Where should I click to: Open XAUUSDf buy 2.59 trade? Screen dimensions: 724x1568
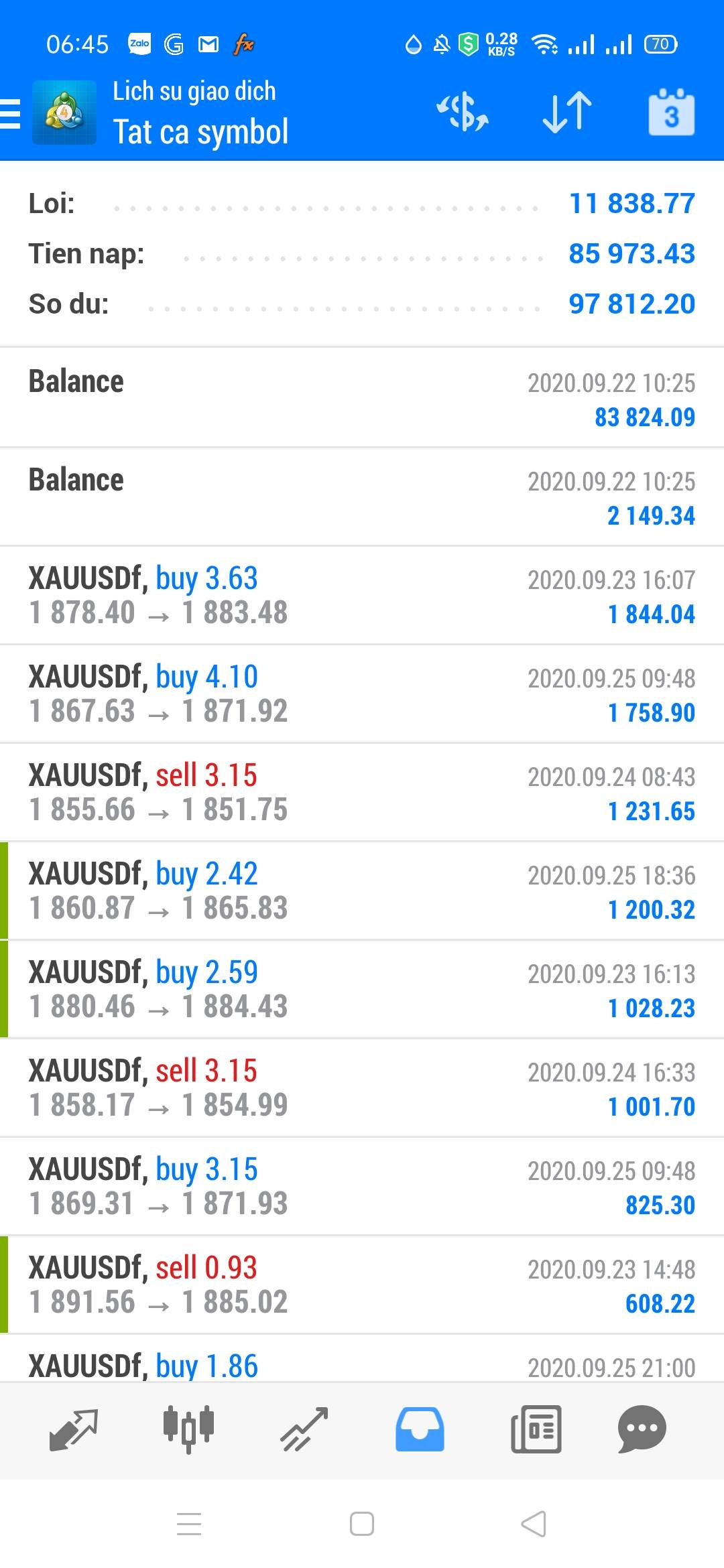pos(362,989)
